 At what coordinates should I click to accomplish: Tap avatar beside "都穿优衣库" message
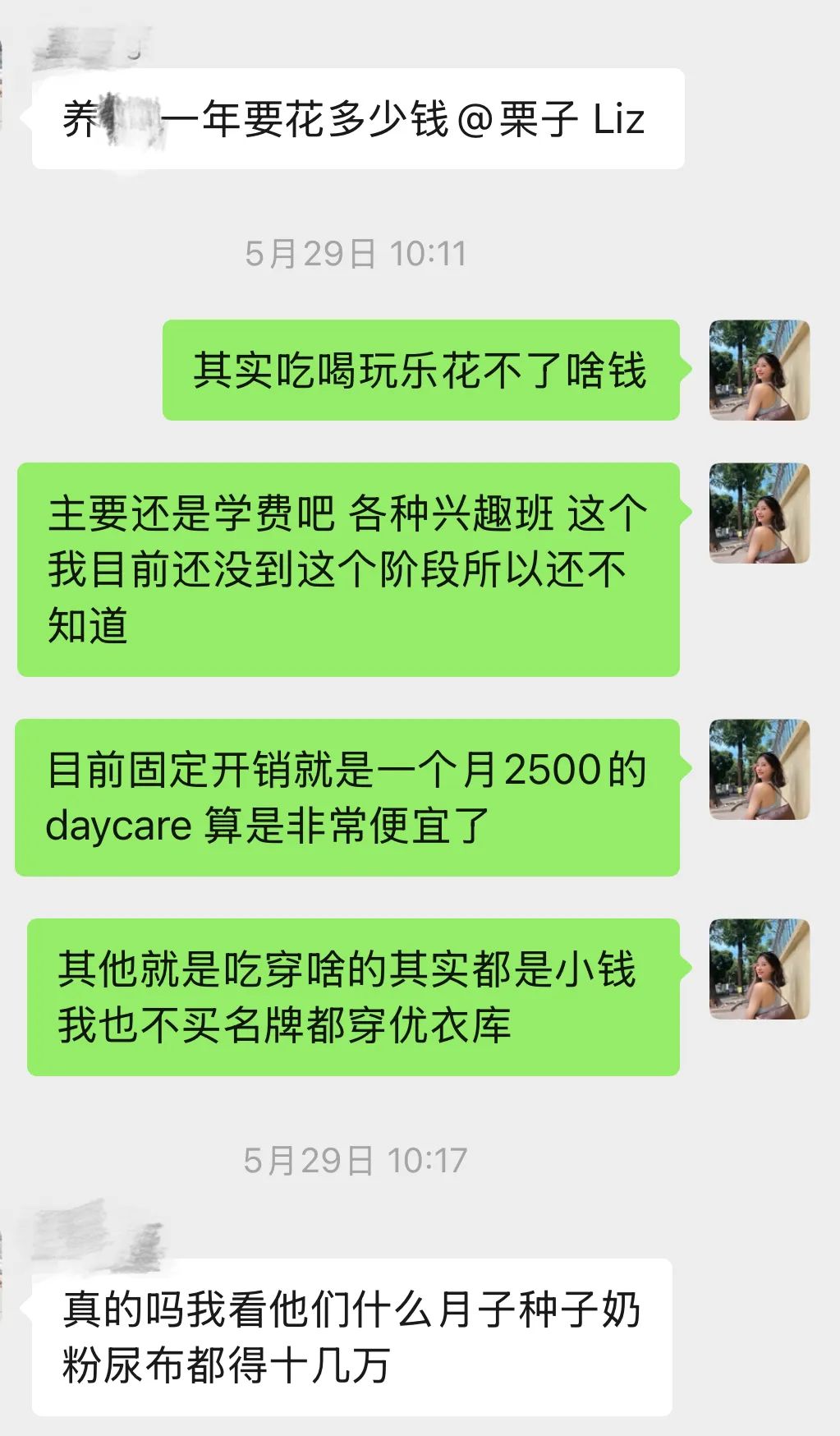[x=760, y=969]
